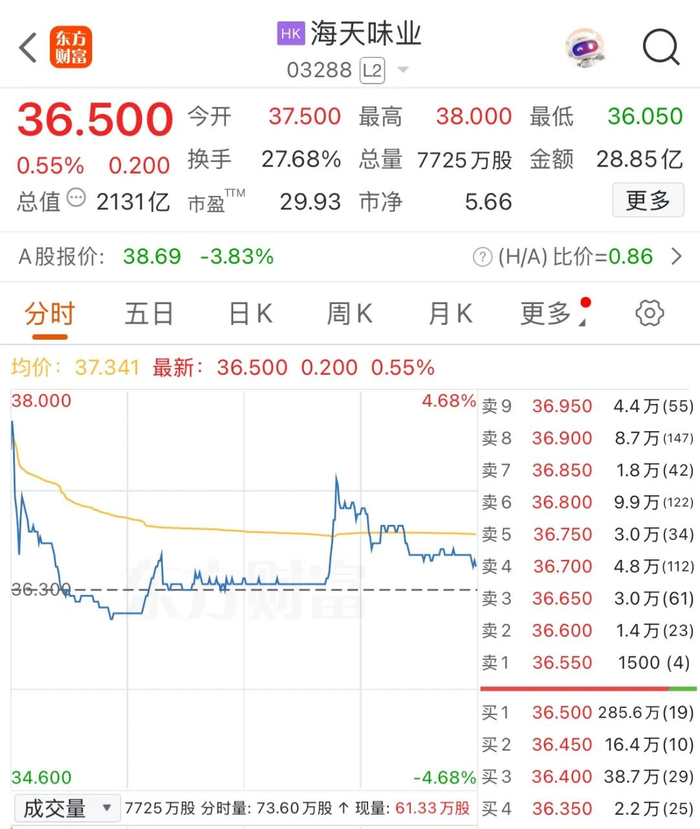Expand the stock code dropdown arrow

coord(403,70)
